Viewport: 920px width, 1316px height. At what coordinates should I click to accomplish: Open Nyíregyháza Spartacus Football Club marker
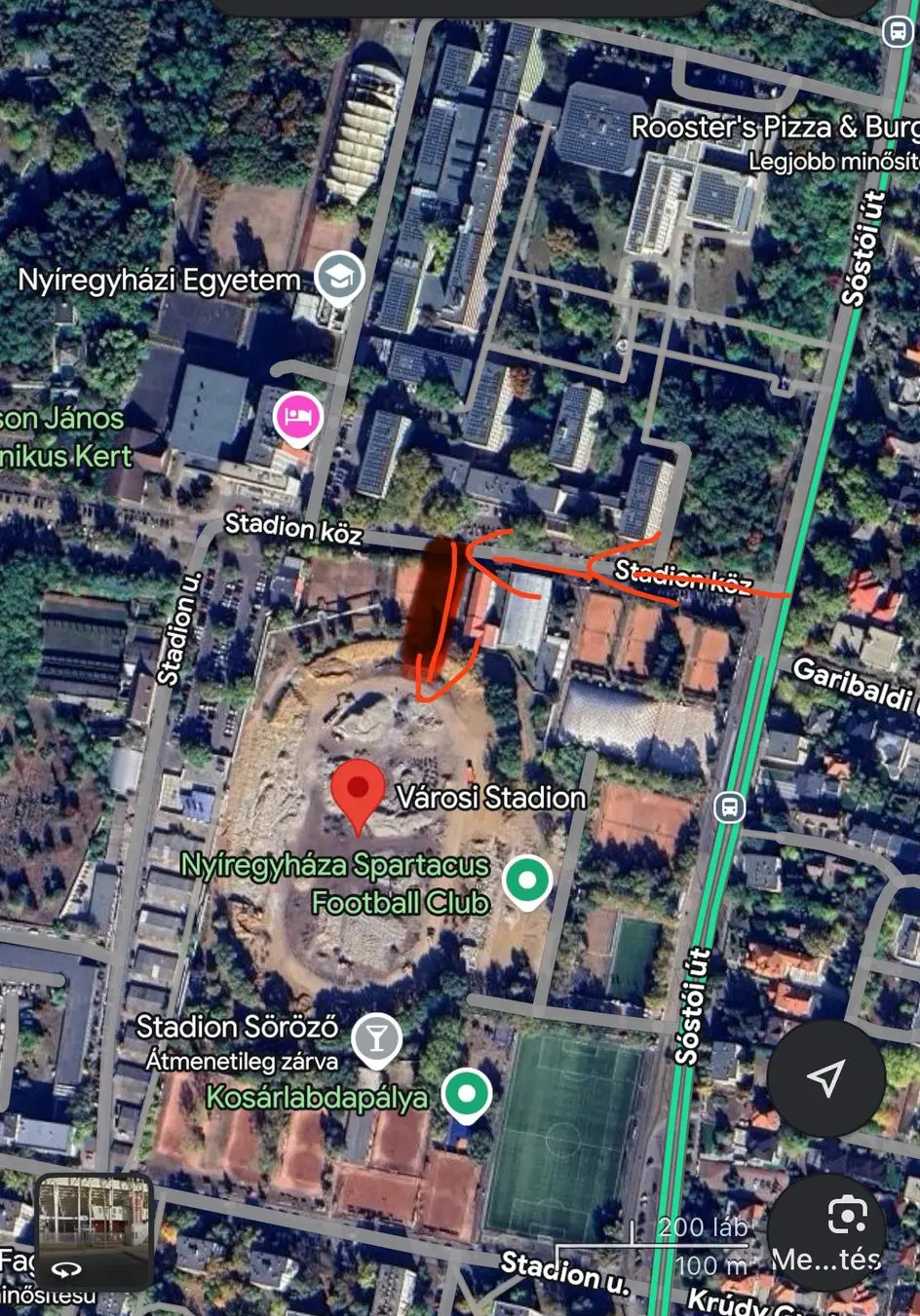click(527, 881)
